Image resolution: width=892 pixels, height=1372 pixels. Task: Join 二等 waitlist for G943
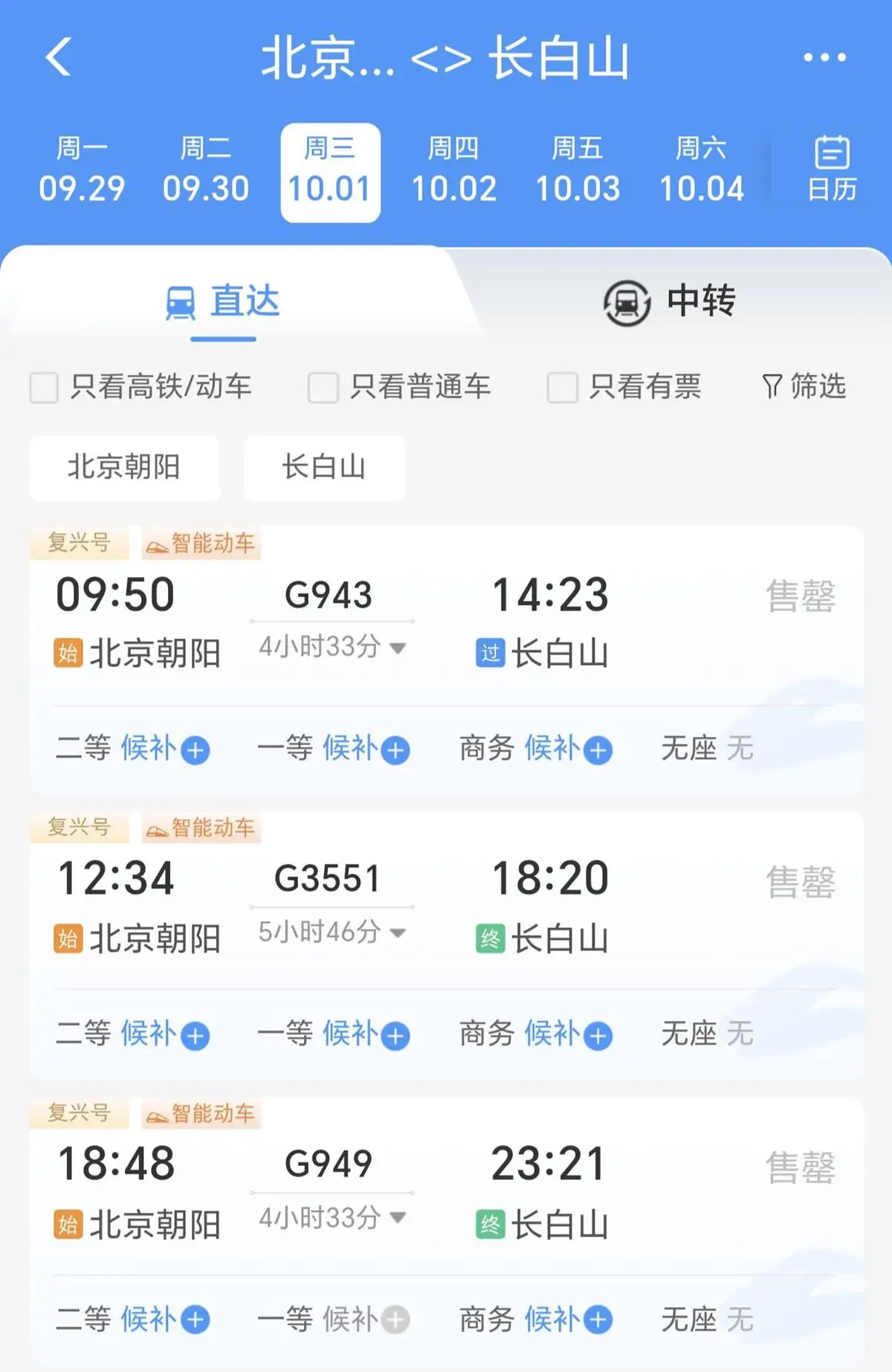tap(165, 749)
